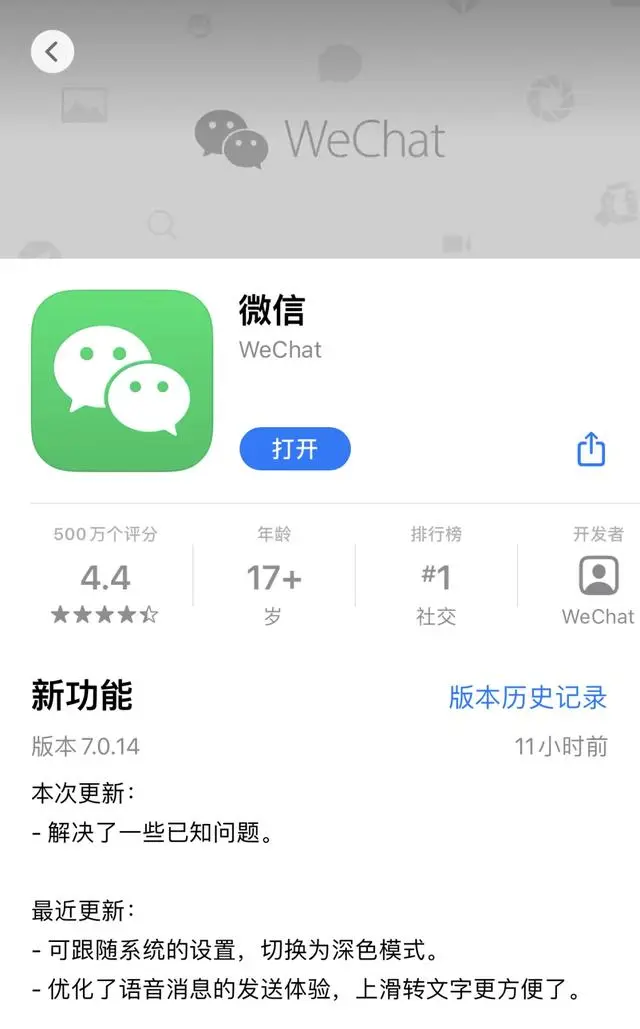640x1029 pixels.
Task: Go back using the top arrow
Action: coord(53,50)
